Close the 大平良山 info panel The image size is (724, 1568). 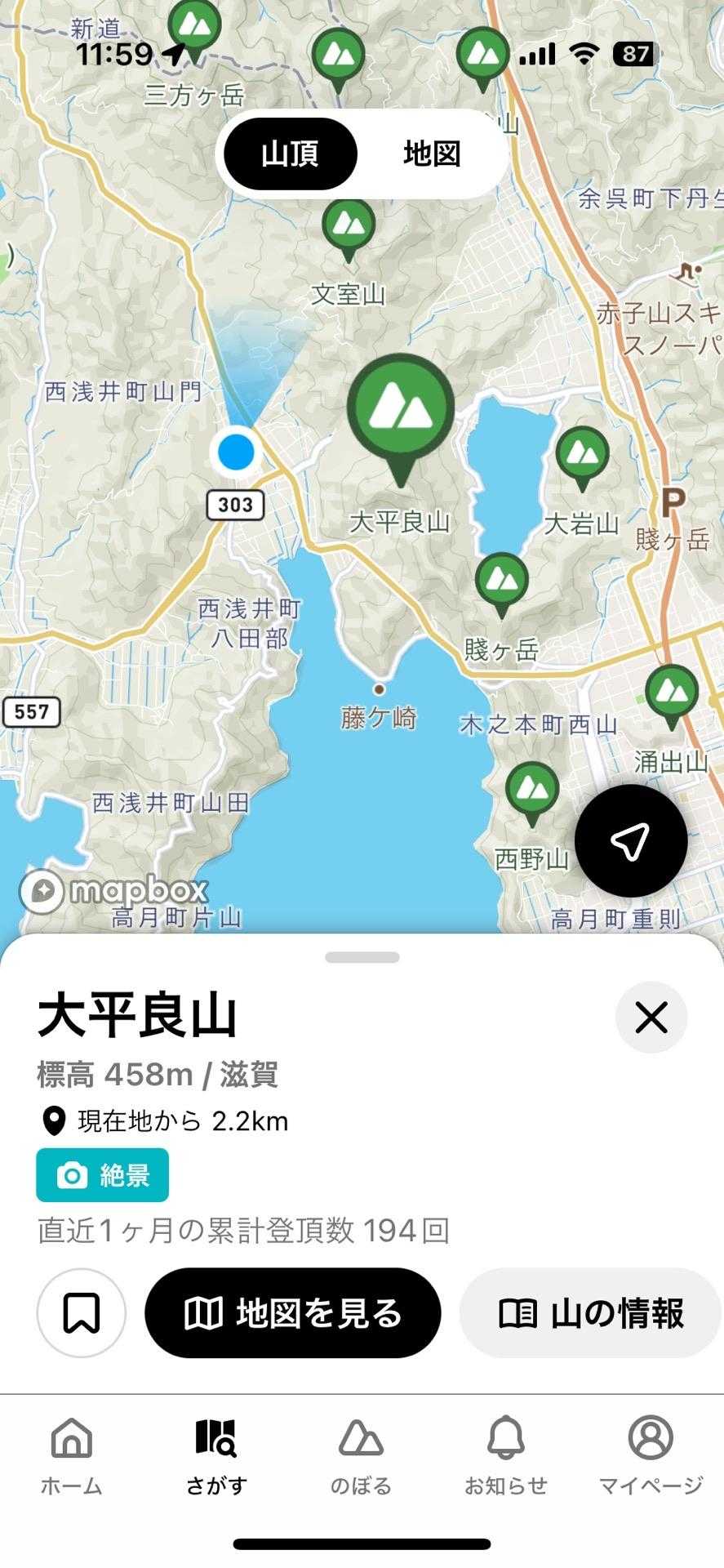(x=651, y=1018)
